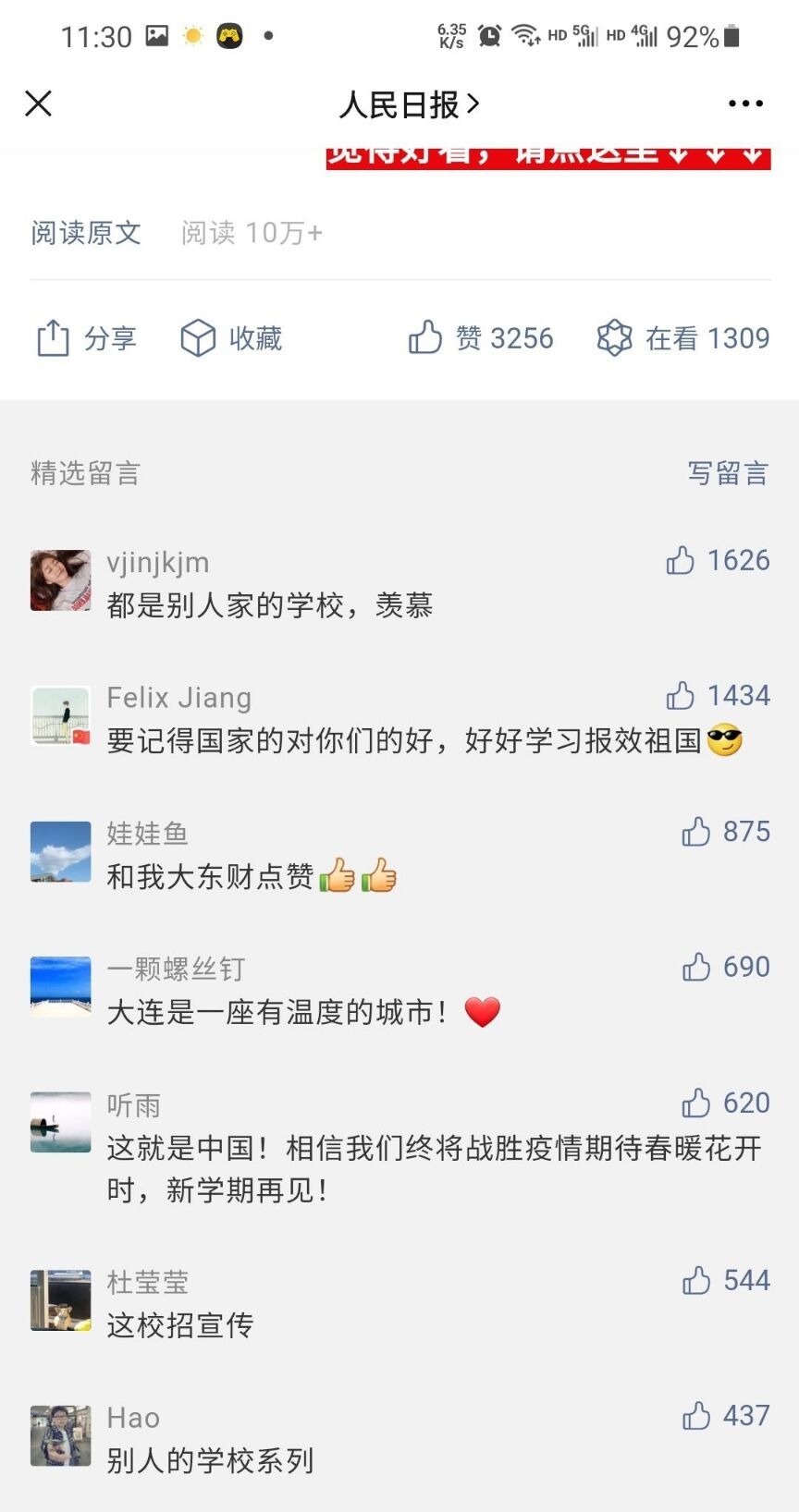The width and height of the screenshot is (799, 1512).
Task: Open the 人民日报 account page via title arrow
Action: [x=408, y=104]
